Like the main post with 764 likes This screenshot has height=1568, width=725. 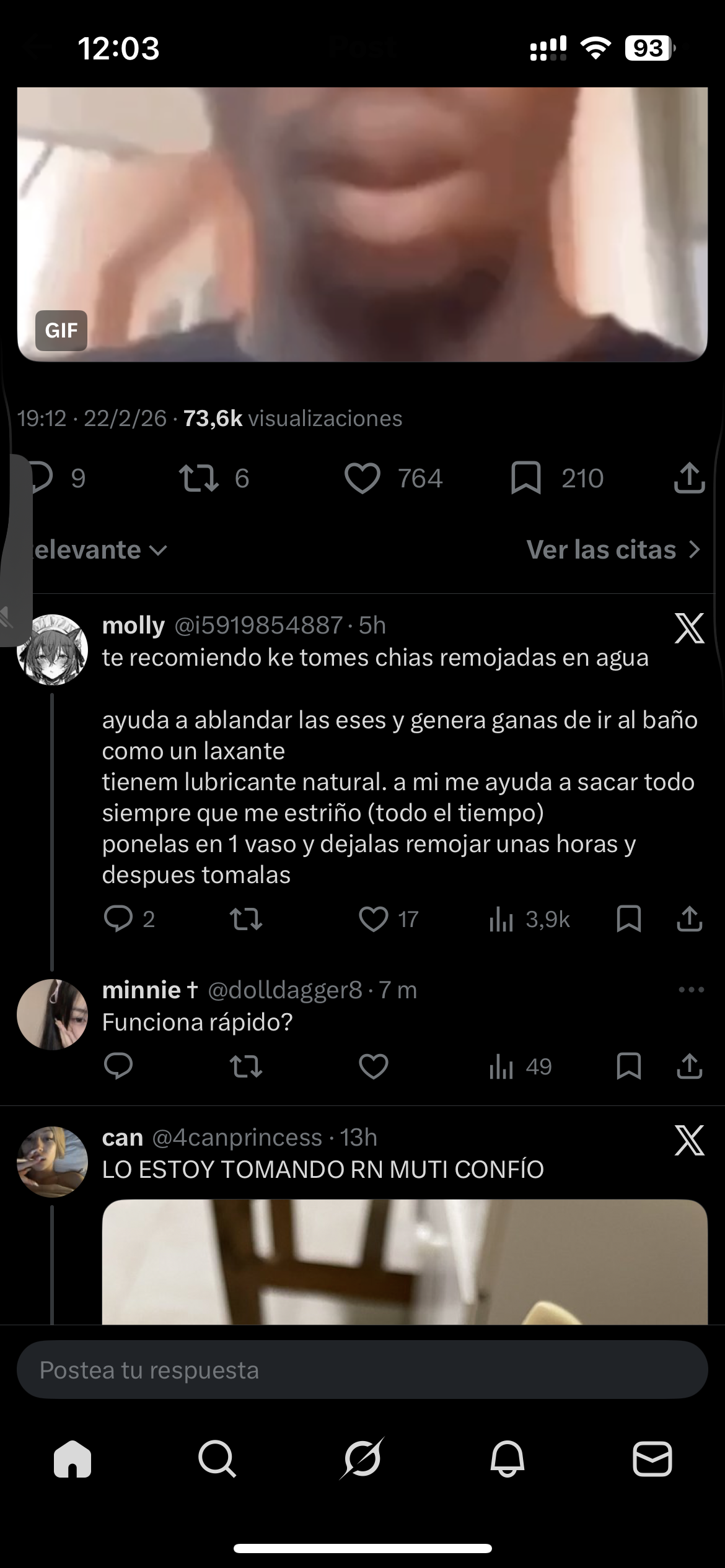tap(362, 479)
